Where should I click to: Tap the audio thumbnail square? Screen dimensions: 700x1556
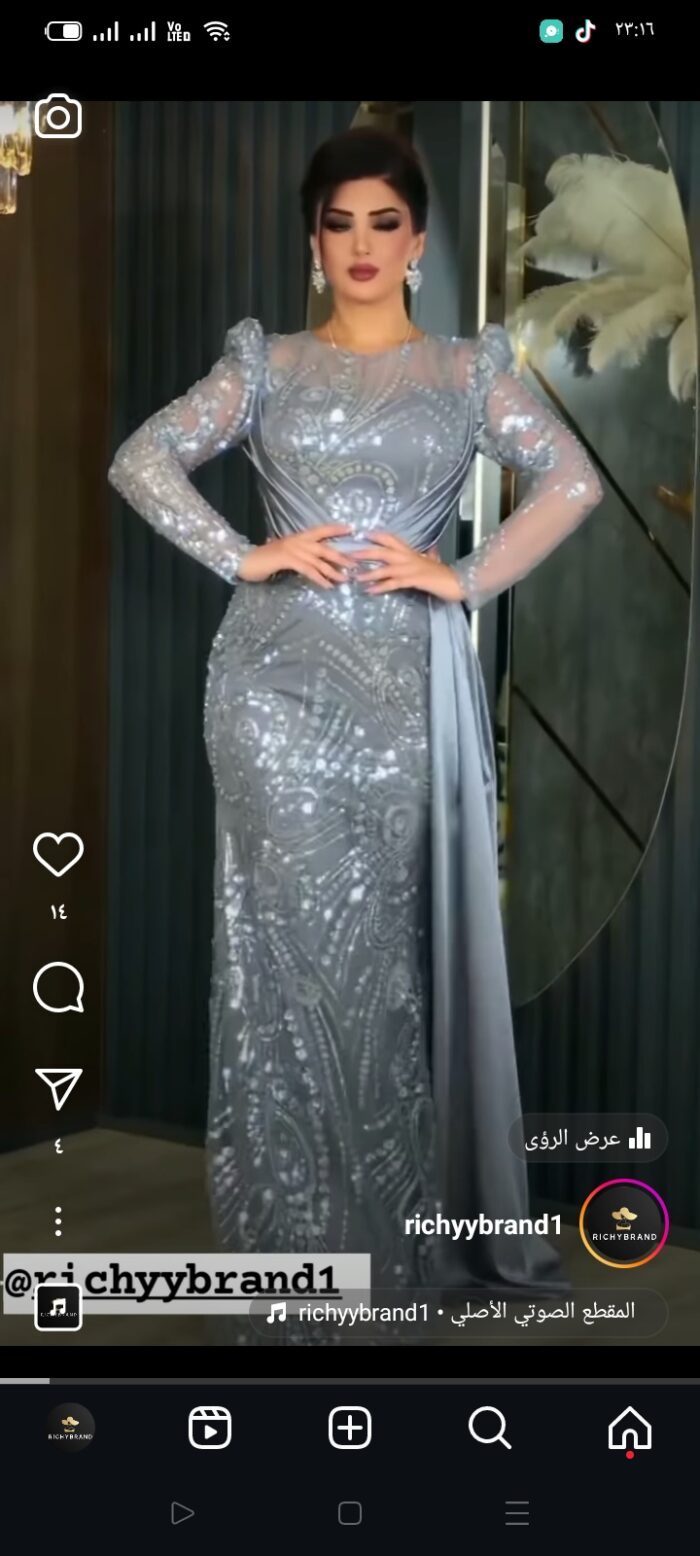point(58,1307)
